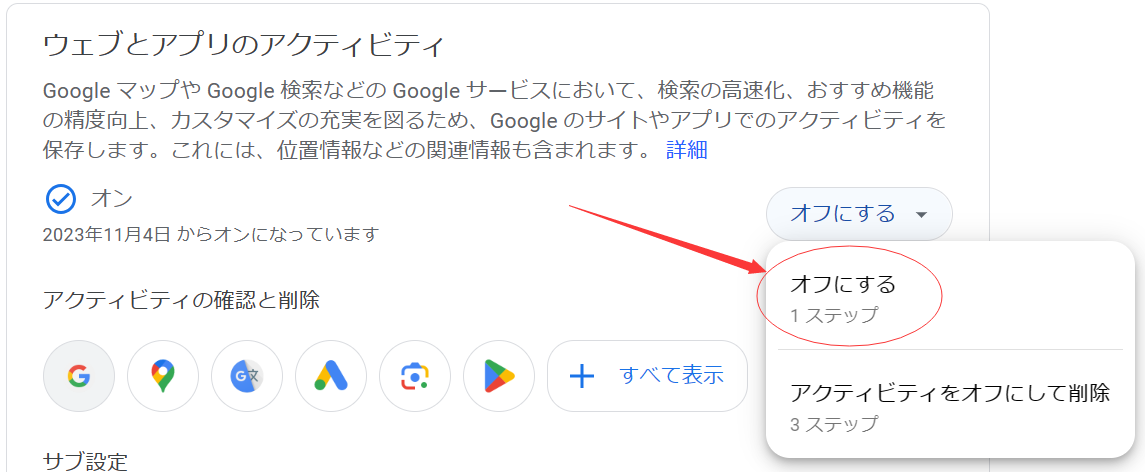This screenshot has width=1145, height=472.
Task: Expand the オフにする dropdown button
Action: pos(859,214)
